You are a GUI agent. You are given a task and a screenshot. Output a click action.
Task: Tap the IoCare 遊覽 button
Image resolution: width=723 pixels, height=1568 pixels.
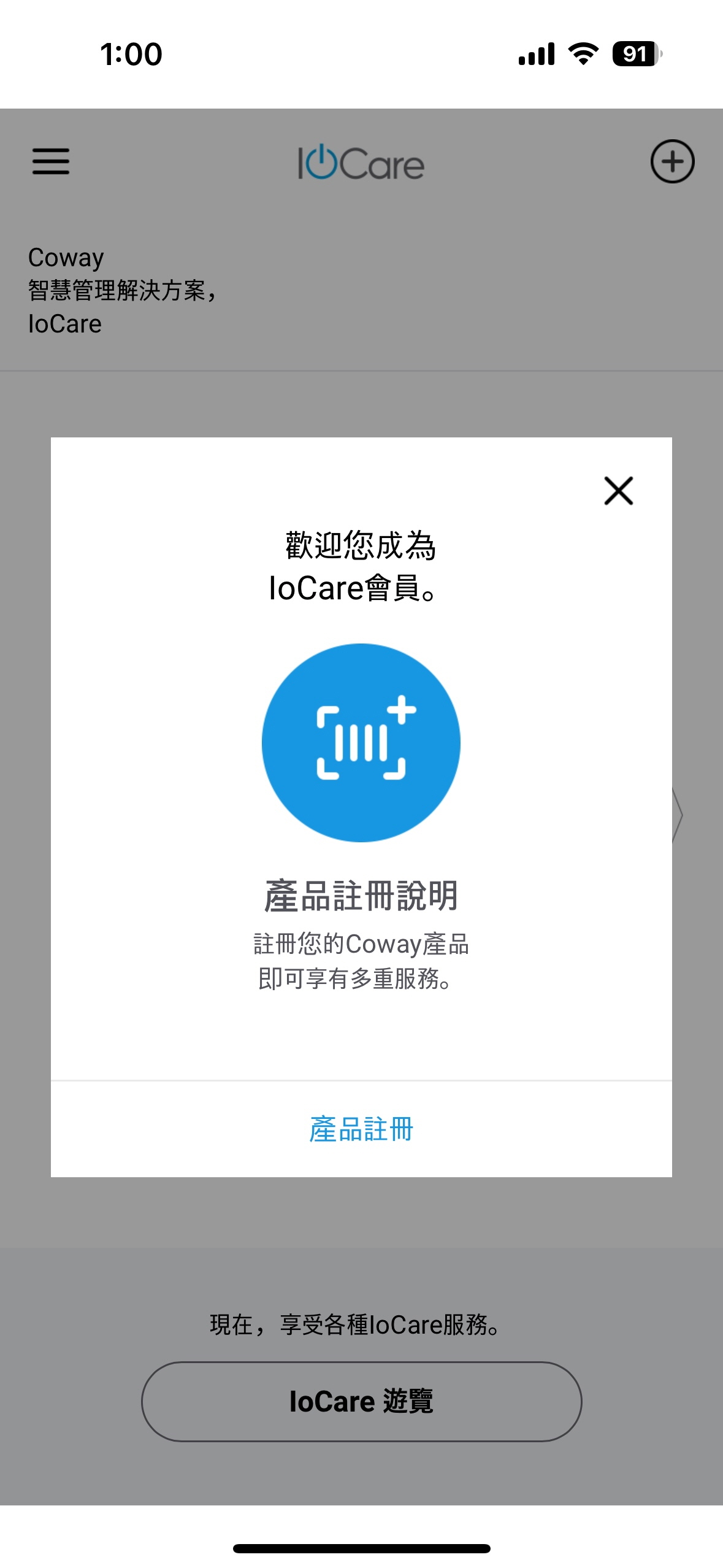tap(361, 1402)
